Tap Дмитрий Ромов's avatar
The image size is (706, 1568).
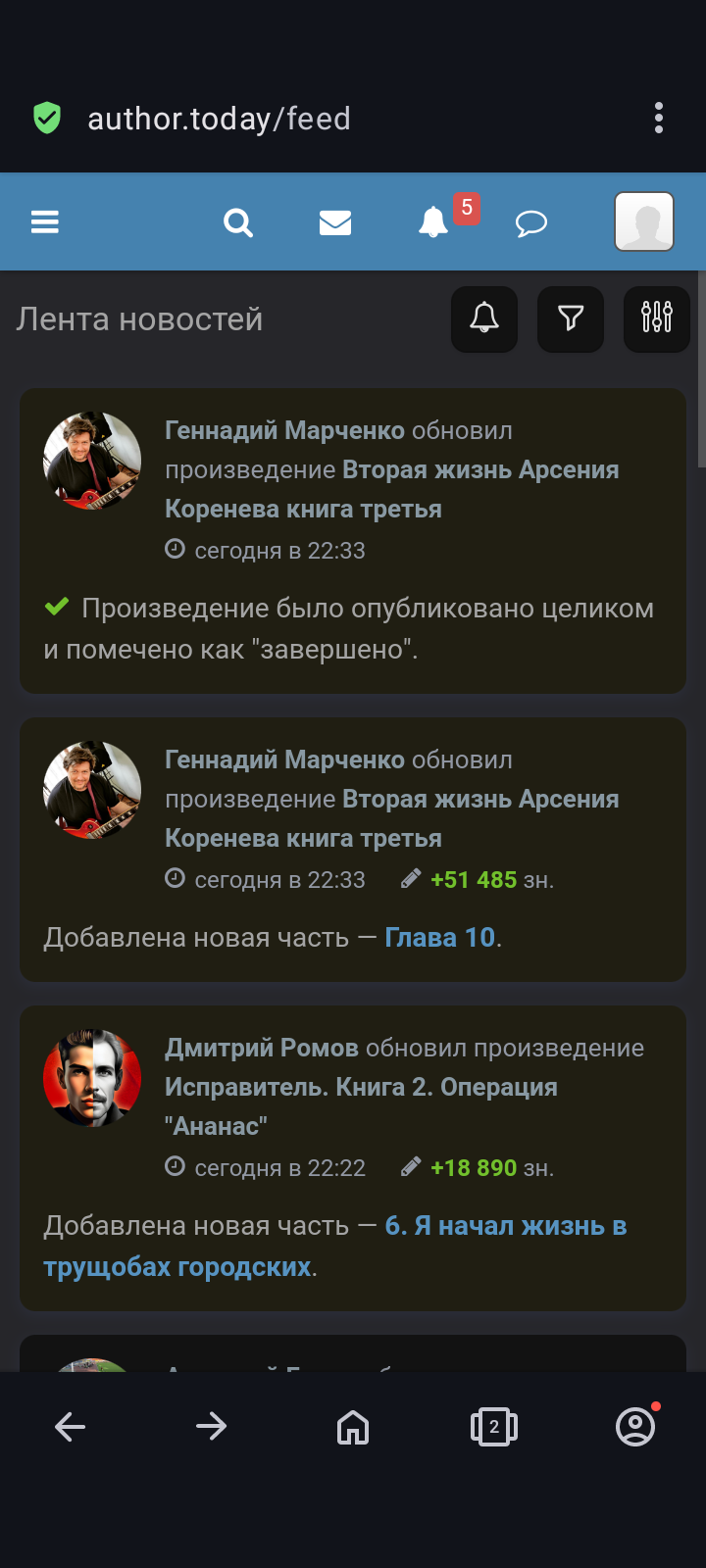(92, 1078)
